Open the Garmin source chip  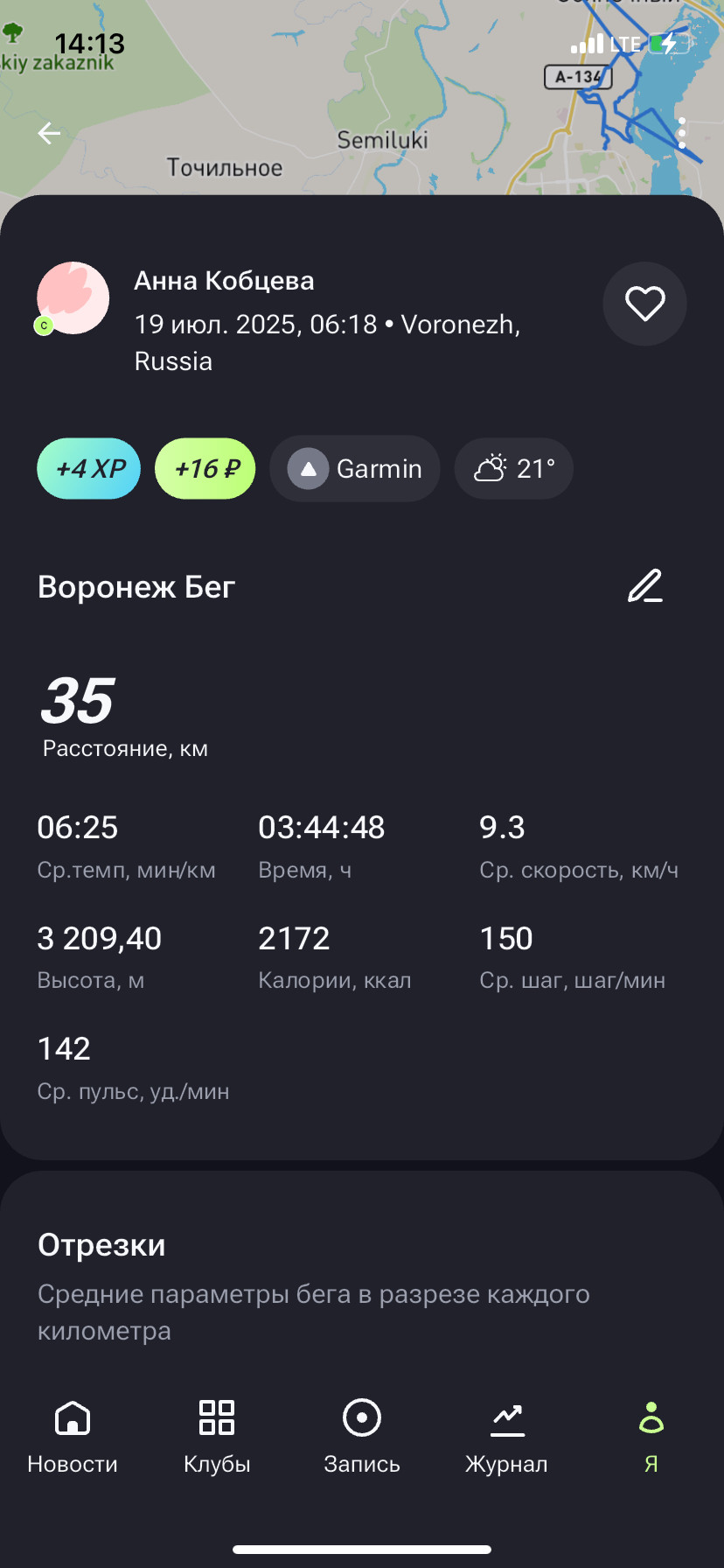(x=354, y=469)
